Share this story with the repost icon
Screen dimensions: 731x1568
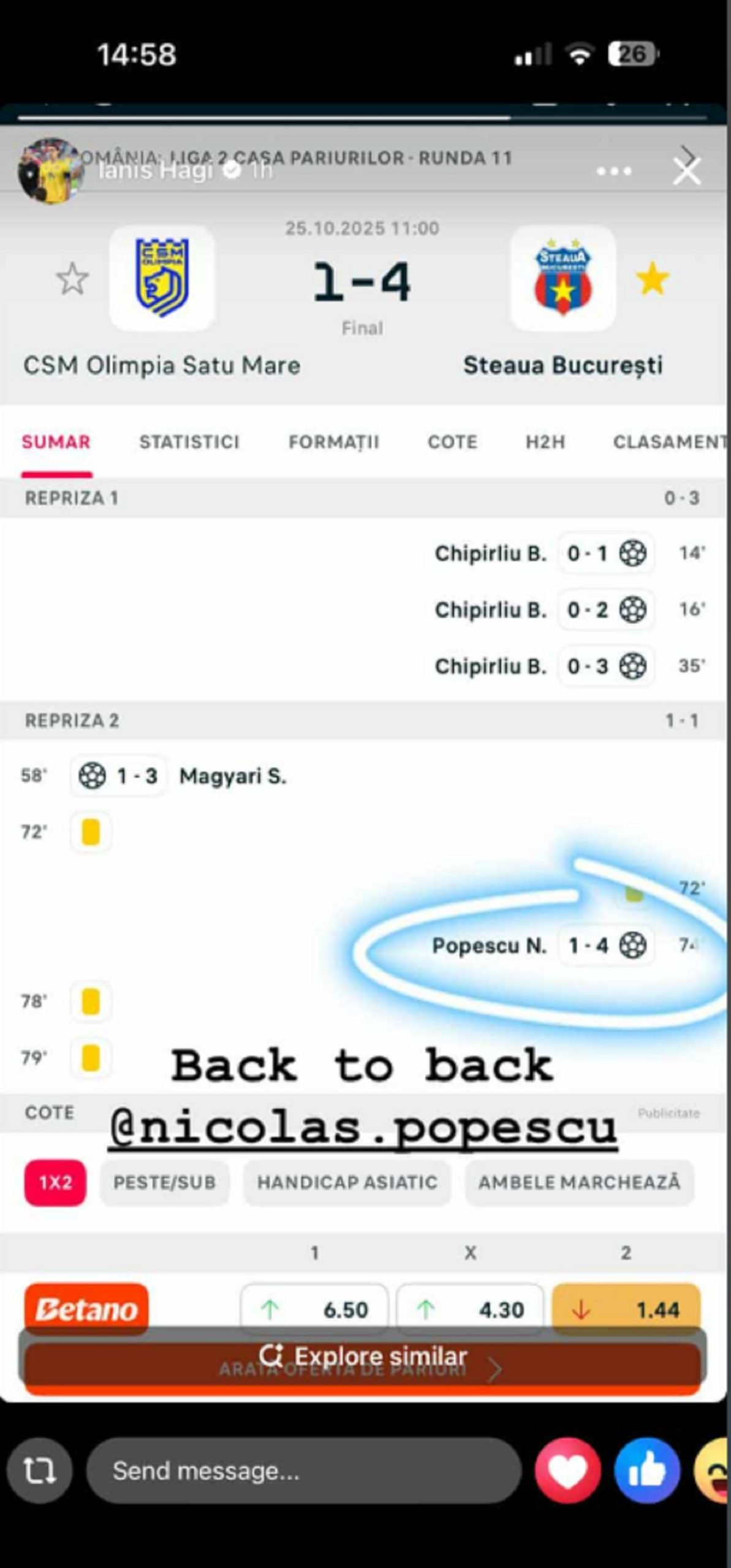[39, 1471]
